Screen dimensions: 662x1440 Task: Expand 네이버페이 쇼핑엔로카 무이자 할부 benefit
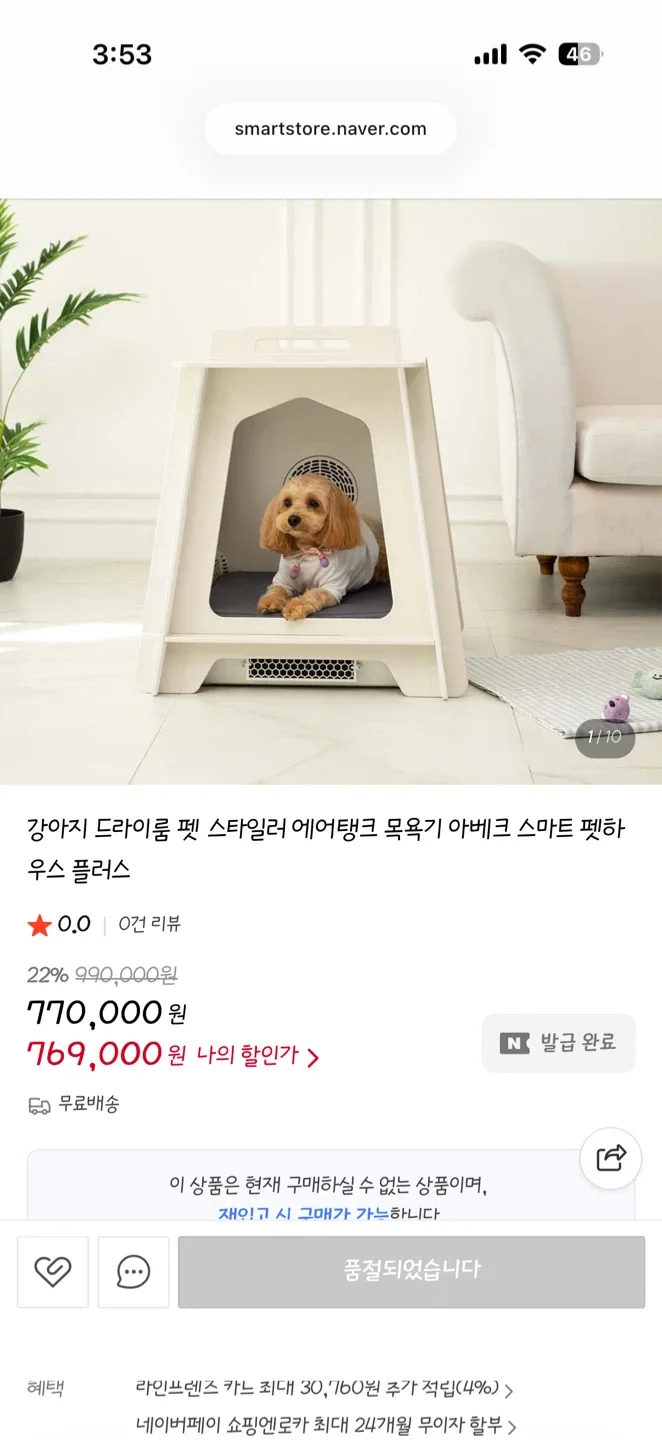(x=326, y=1426)
